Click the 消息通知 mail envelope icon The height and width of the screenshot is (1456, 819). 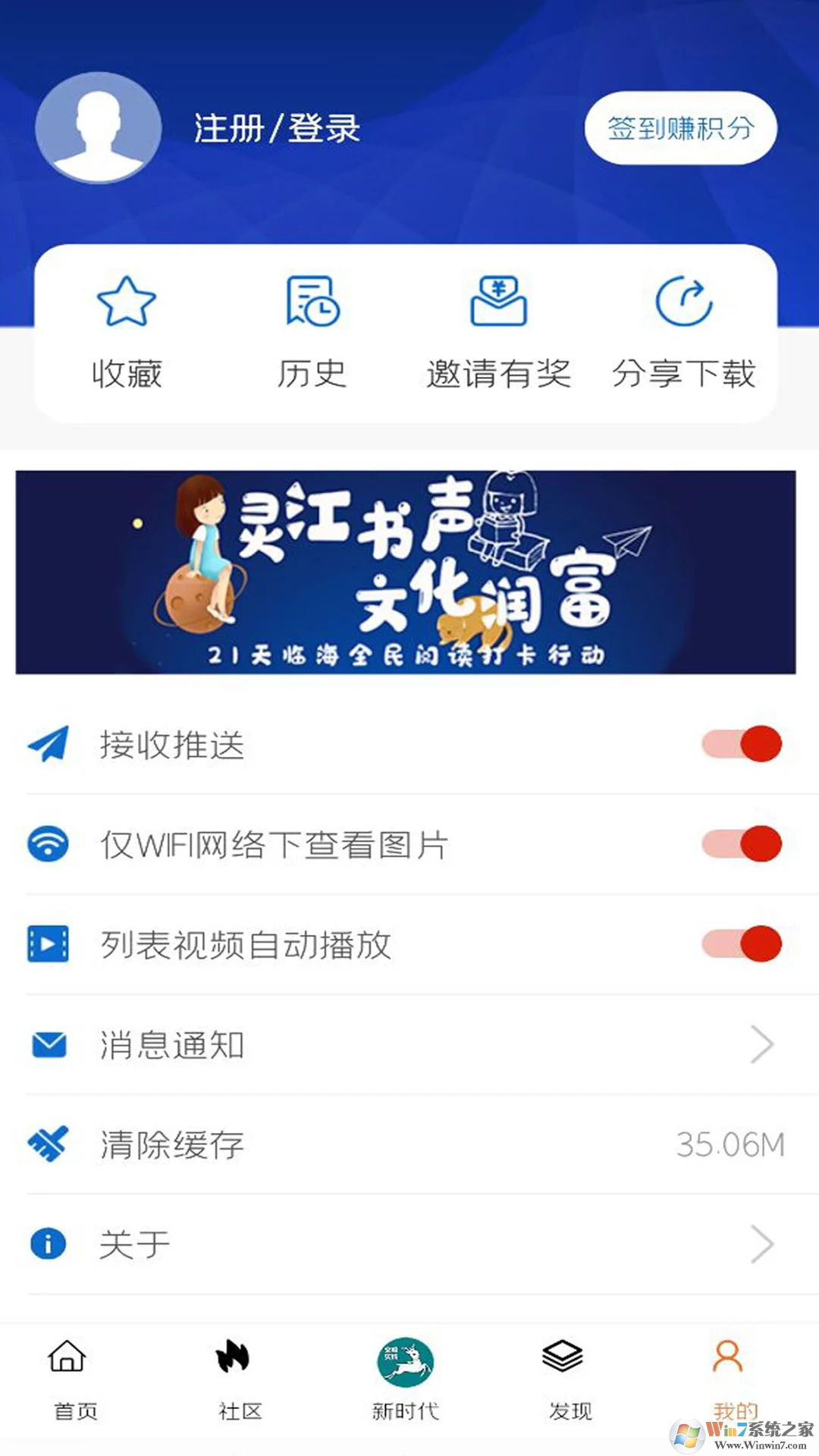click(x=48, y=1044)
